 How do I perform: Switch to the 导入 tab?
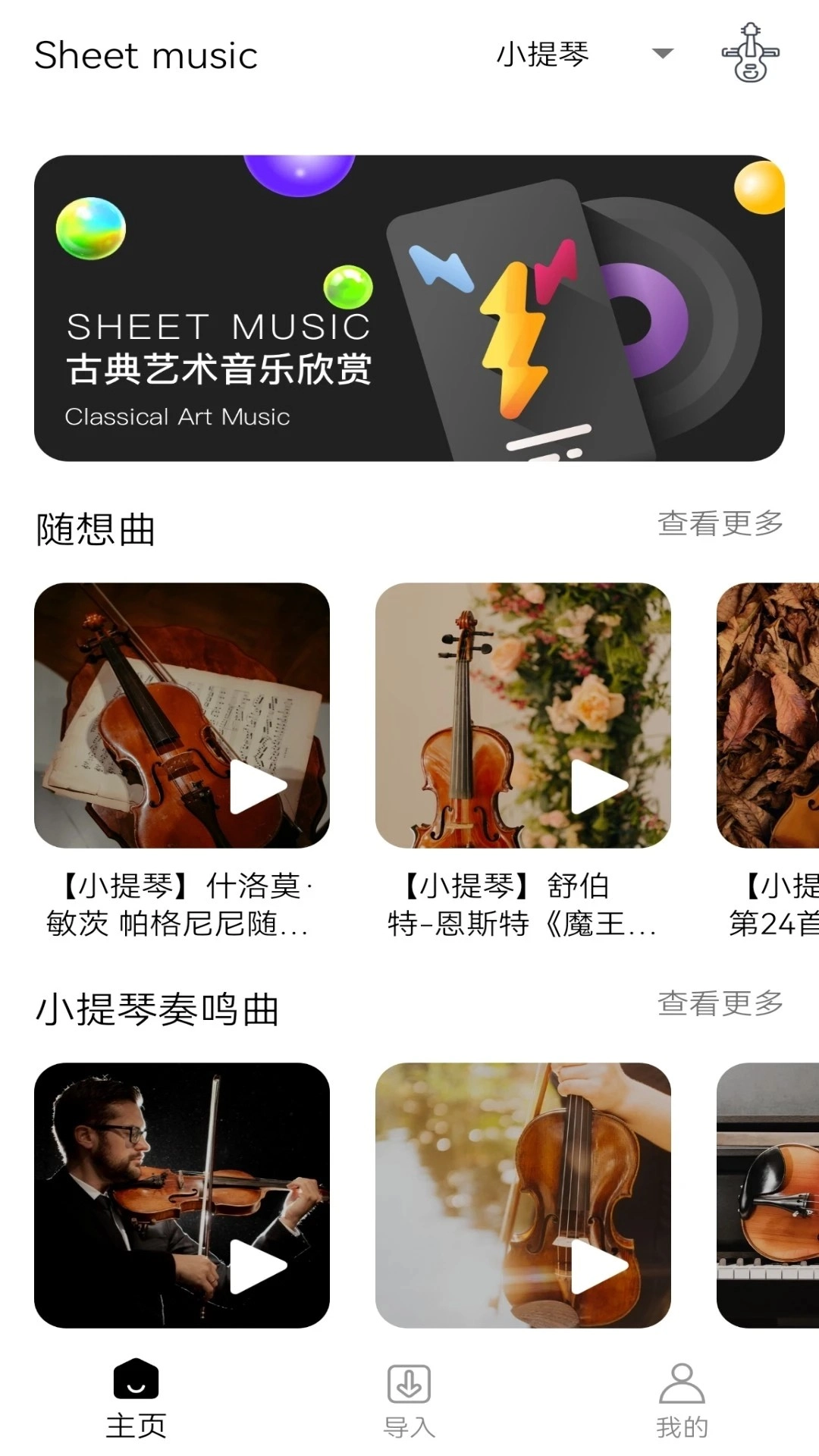tap(408, 1399)
